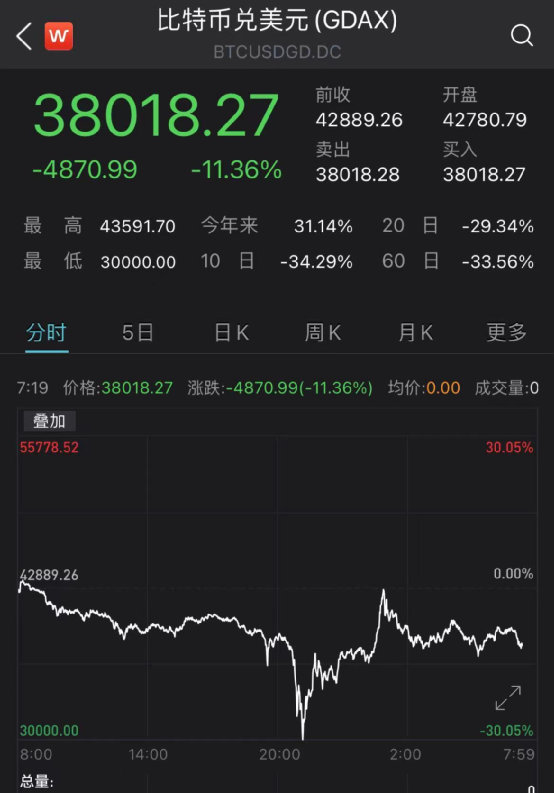
Task: Switch to the 5日 chart tab
Action: click(138, 333)
